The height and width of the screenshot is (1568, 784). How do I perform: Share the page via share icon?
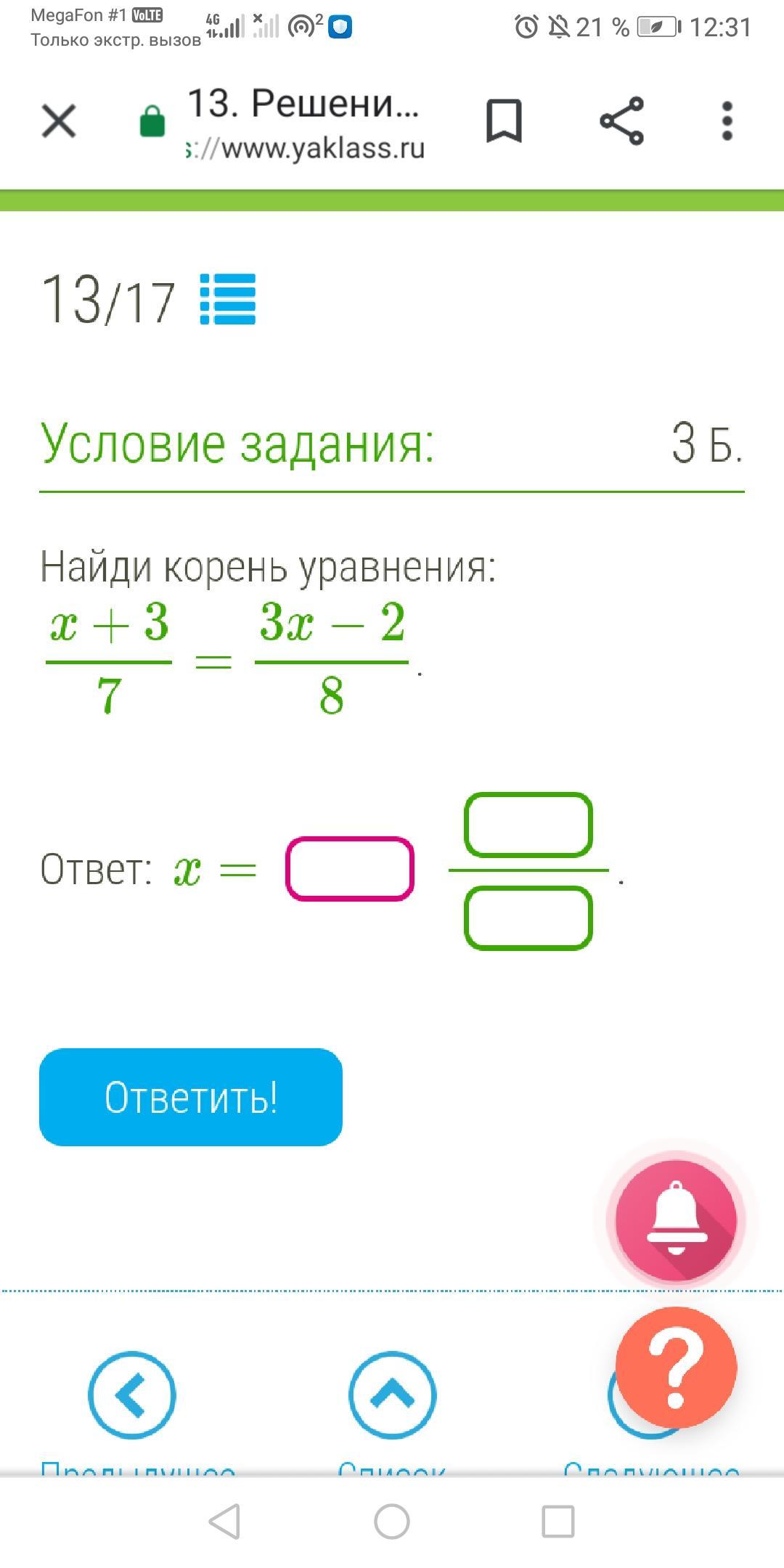[x=622, y=121]
